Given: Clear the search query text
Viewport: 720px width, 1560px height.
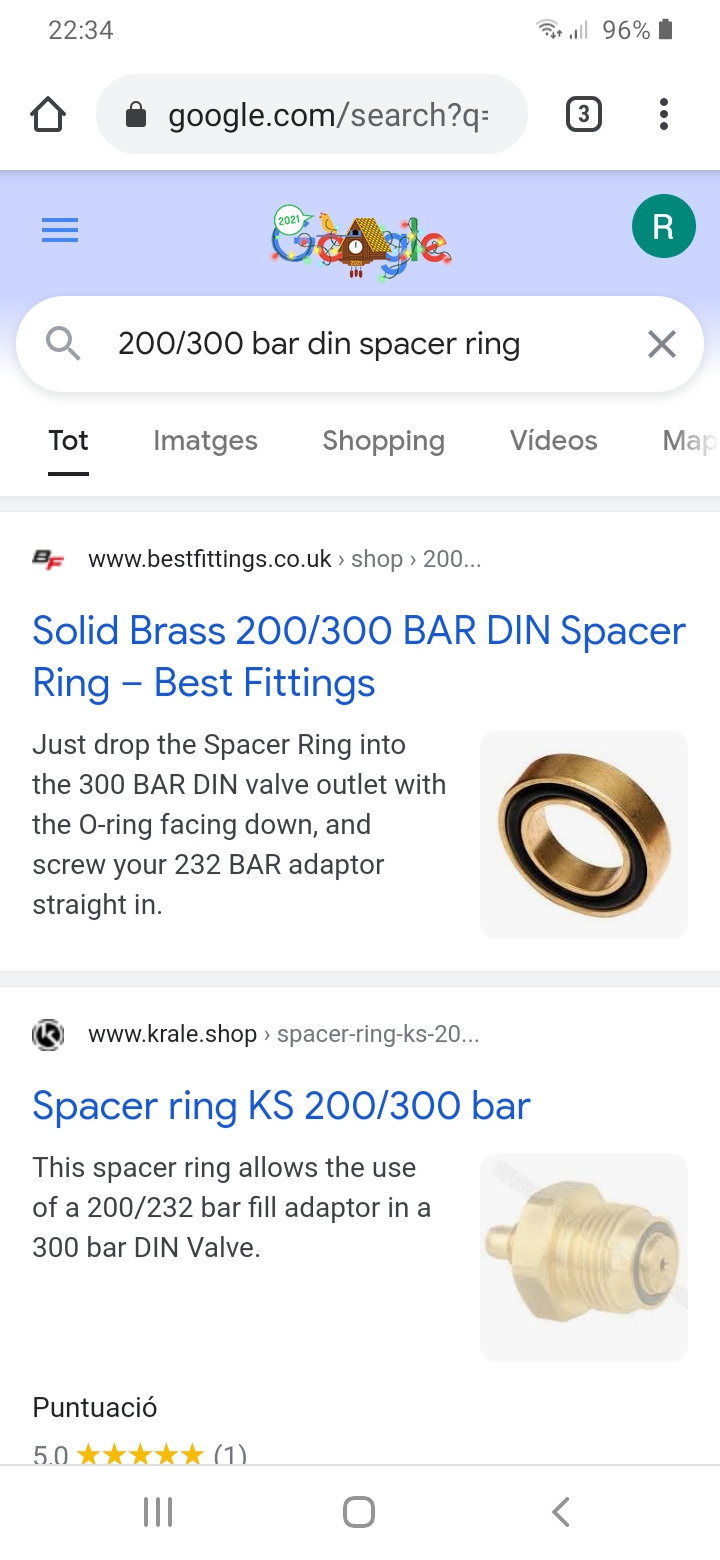Looking at the screenshot, I should coord(661,344).
